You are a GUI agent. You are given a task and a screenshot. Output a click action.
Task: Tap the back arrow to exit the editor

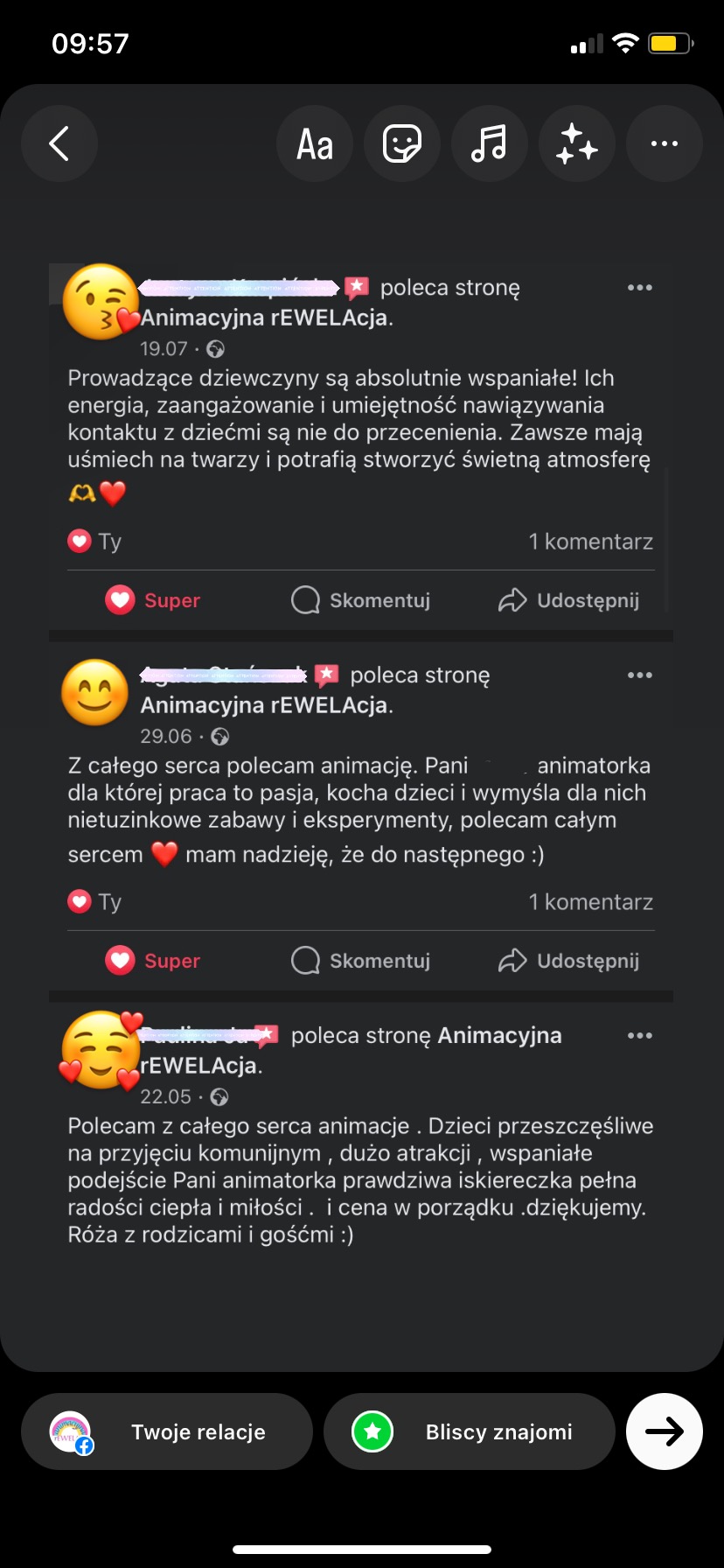[59, 143]
